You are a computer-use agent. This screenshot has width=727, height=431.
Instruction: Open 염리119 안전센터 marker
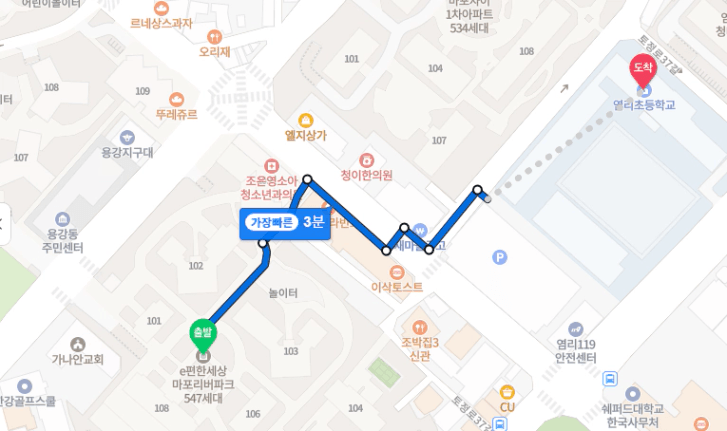576,329
